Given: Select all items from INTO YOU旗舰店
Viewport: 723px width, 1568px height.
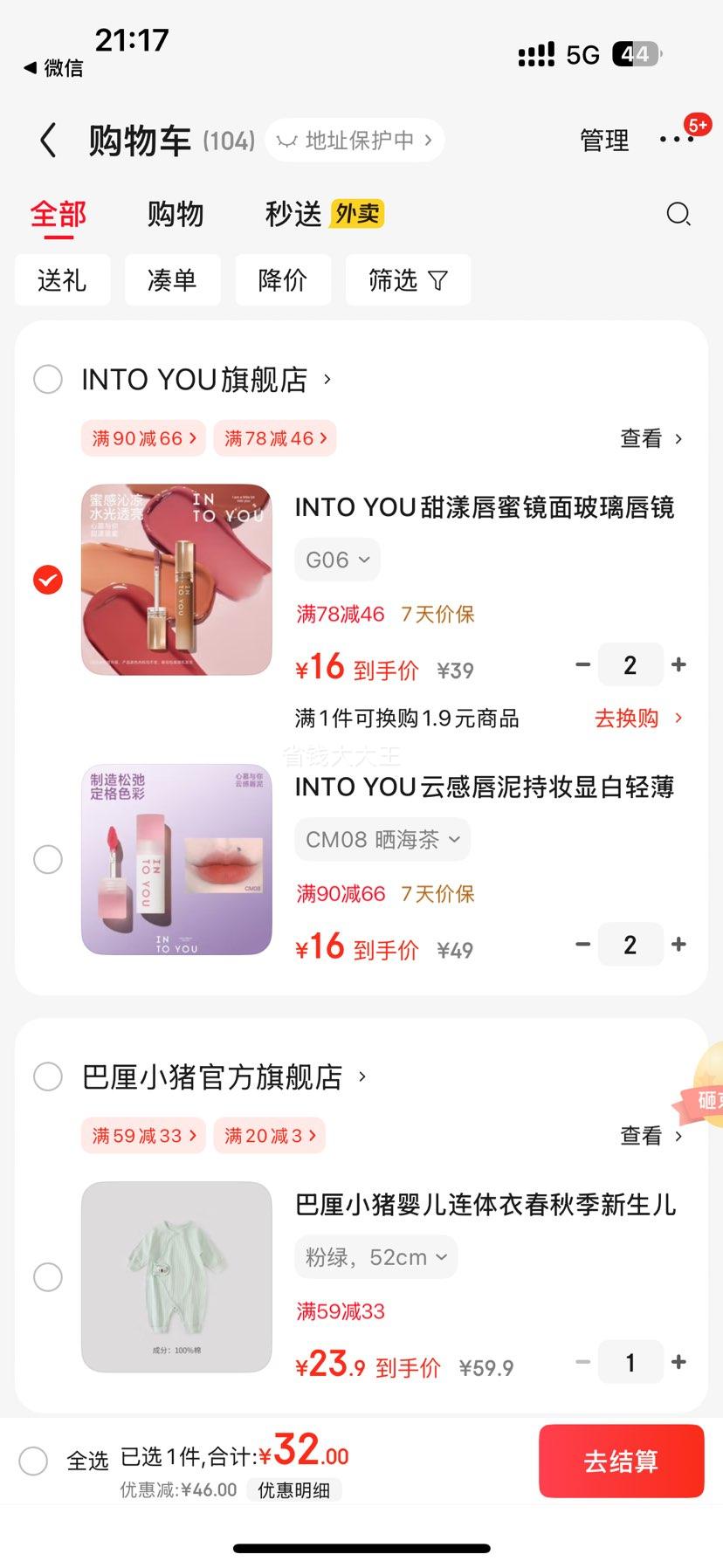Looking at the screenshot, I should click(x=48, y=380).
